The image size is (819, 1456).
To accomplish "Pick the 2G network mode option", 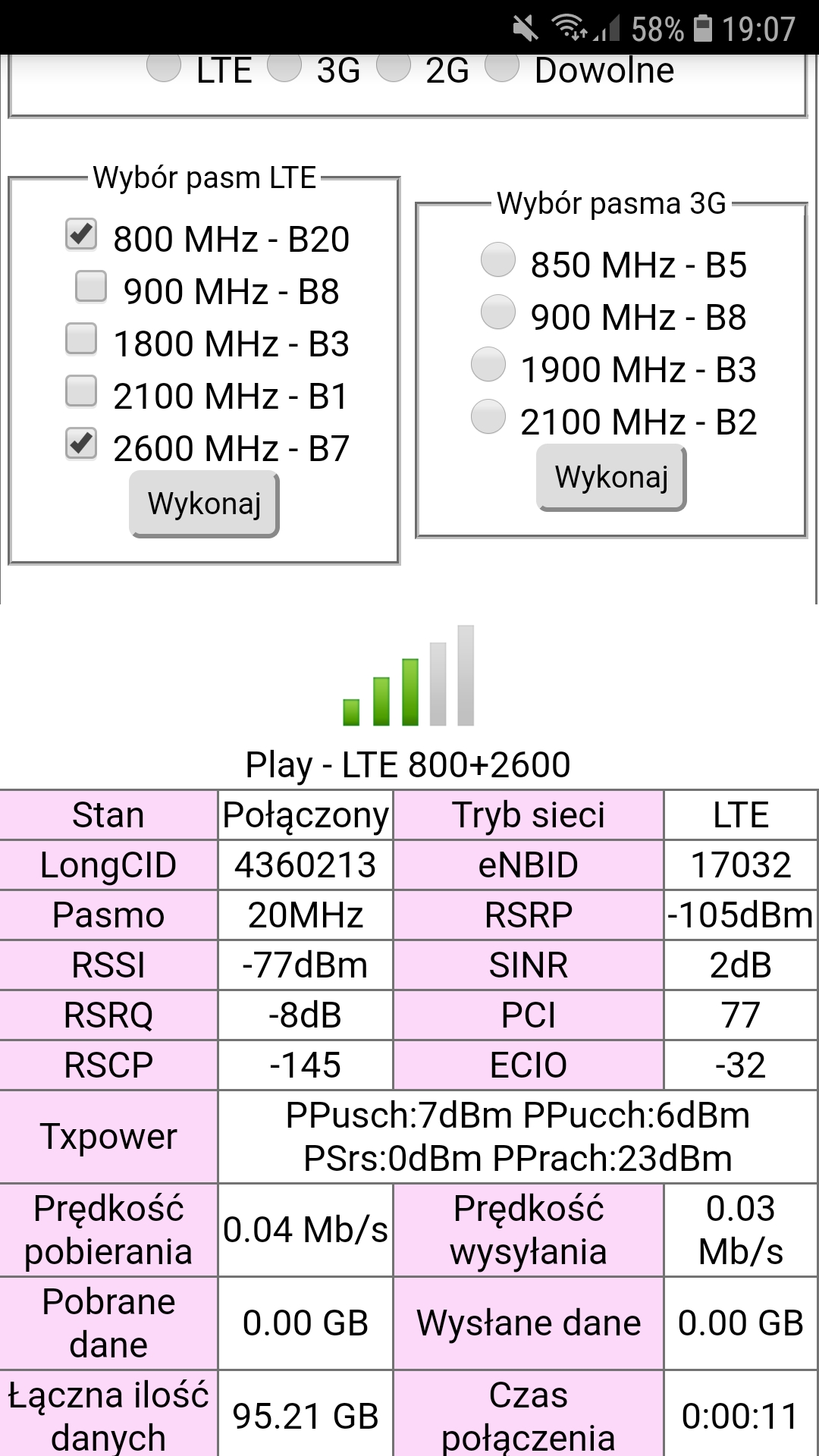I will pyautogui.click(x=394, y=67).
